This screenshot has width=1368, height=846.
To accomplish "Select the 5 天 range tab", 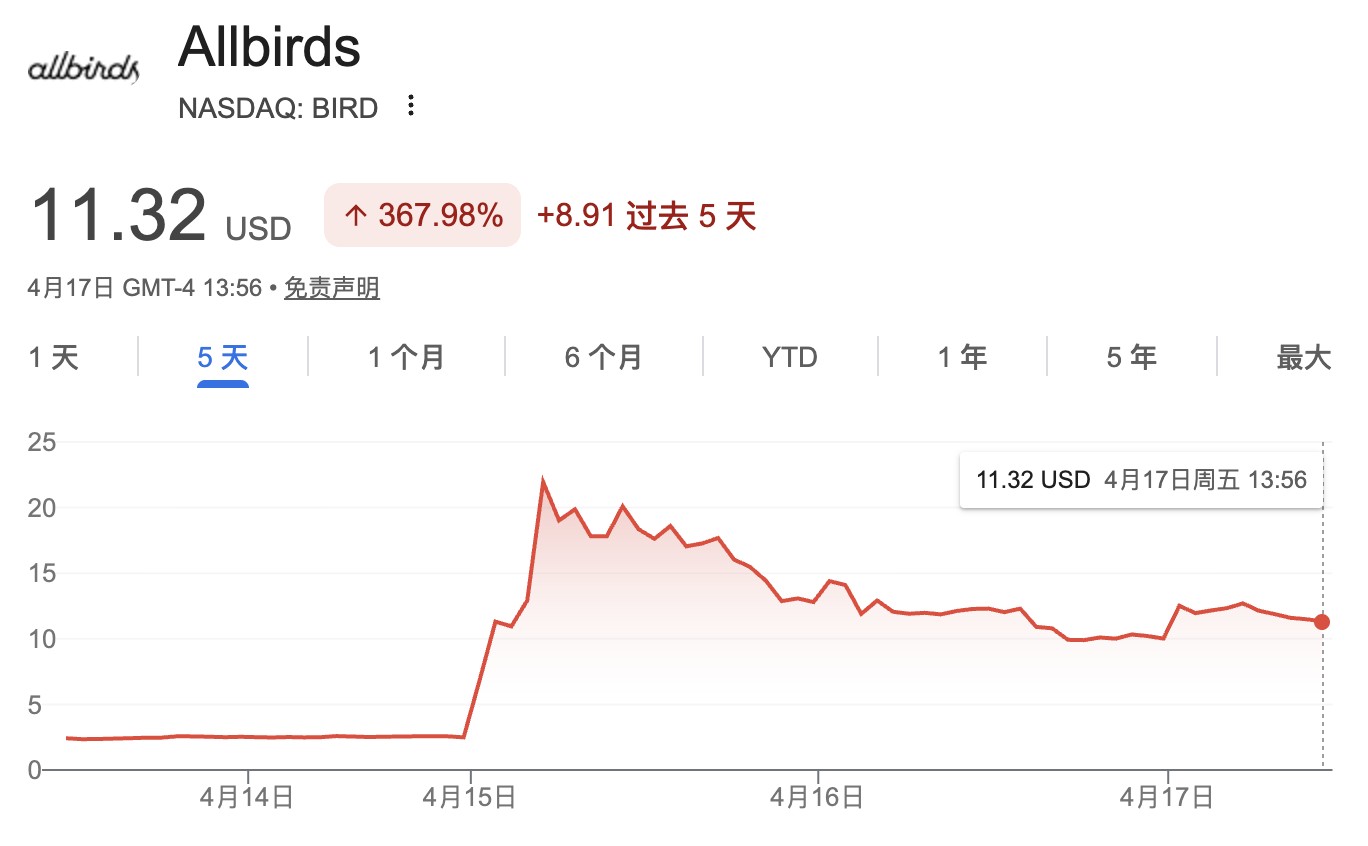I will point(223,357).
